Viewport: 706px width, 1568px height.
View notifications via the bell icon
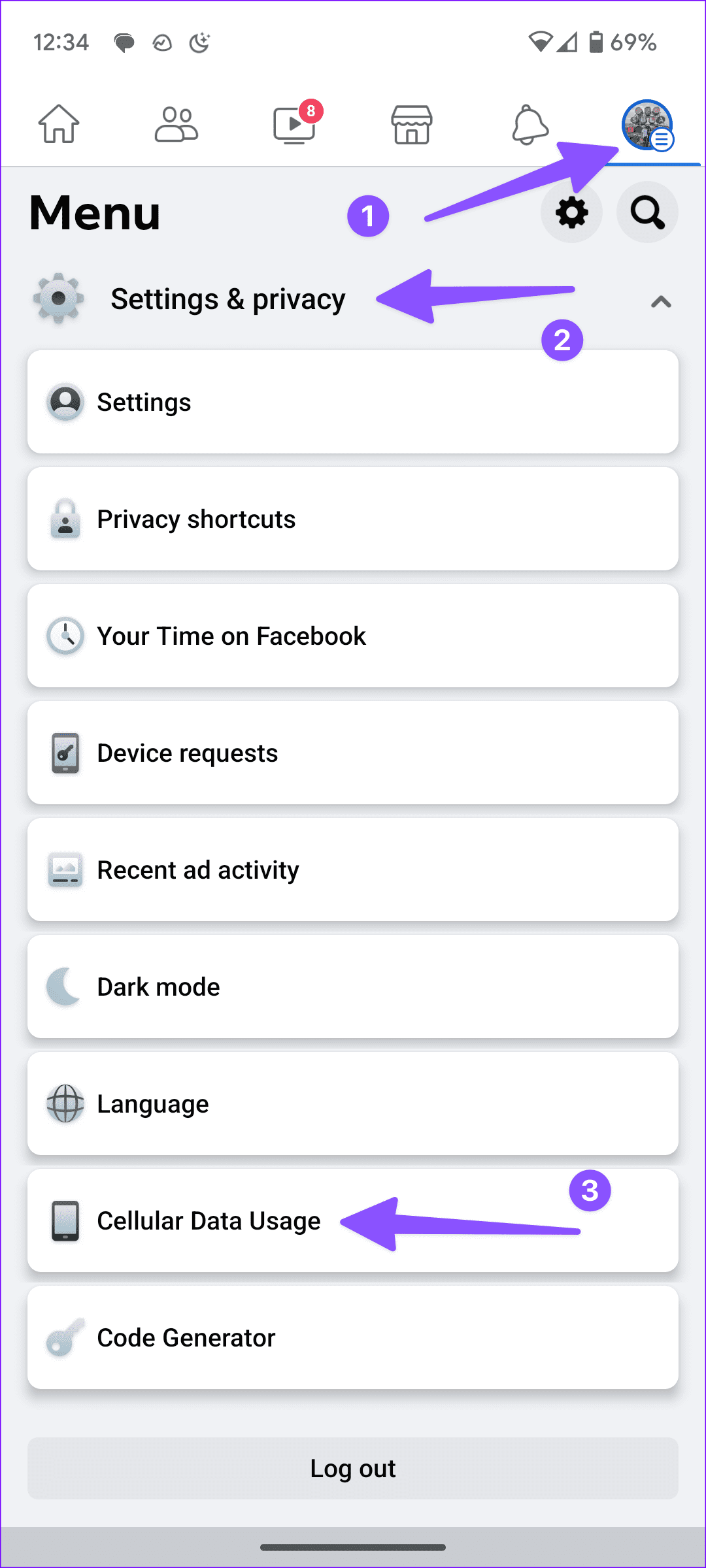pyautogui.click(x=529, y=124)
